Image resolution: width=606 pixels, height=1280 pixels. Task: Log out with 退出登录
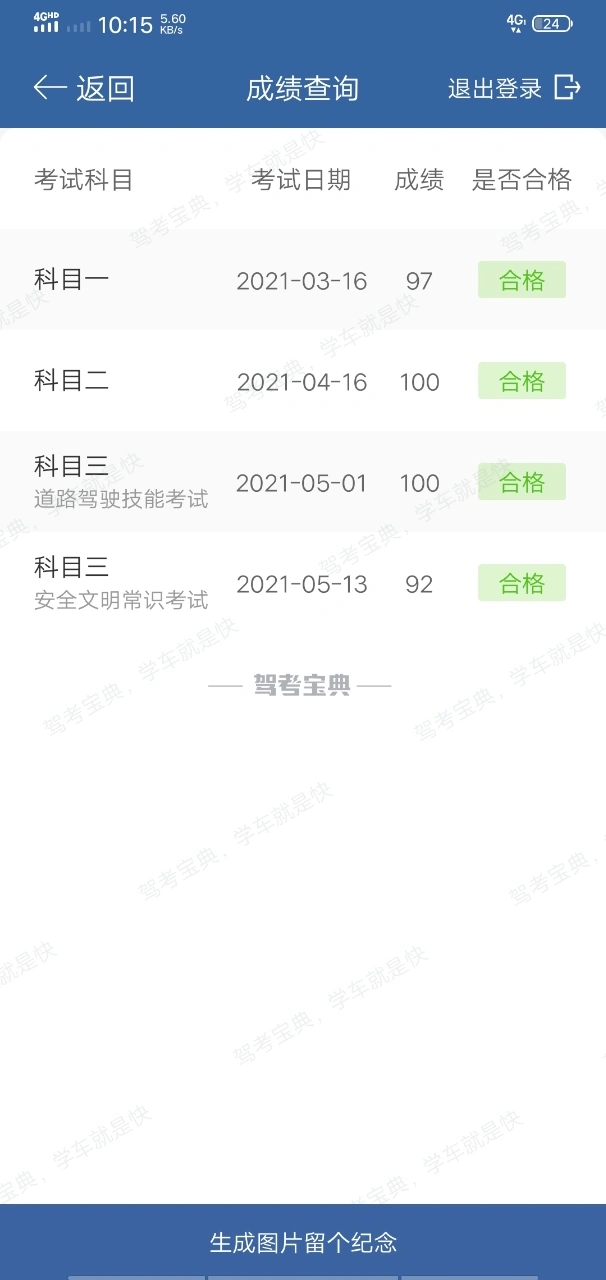tap(514, 88)
